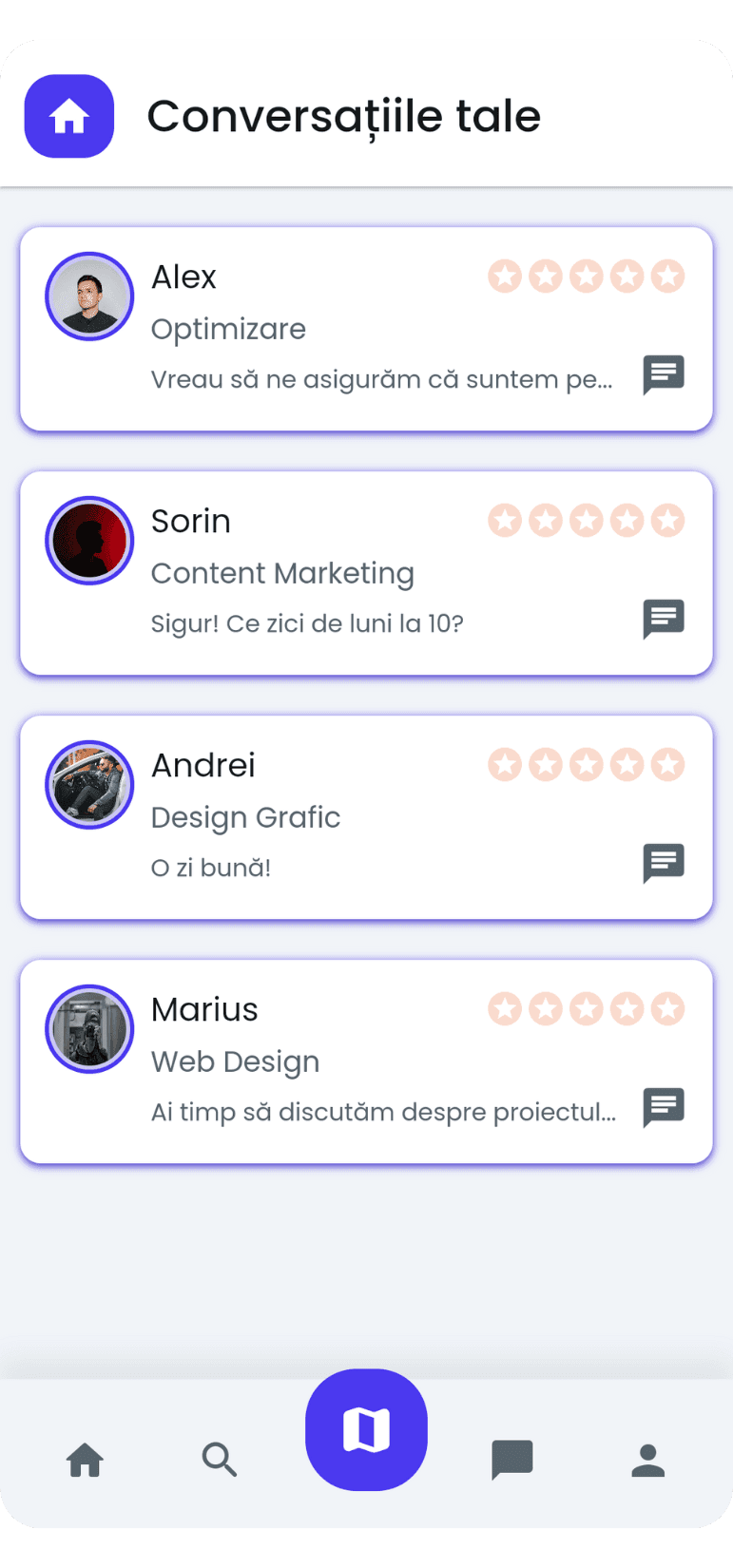The height and width of the screenshot is (1568, 733).
Task: Tap the message icon on Sorin's card
Action: 663,619
